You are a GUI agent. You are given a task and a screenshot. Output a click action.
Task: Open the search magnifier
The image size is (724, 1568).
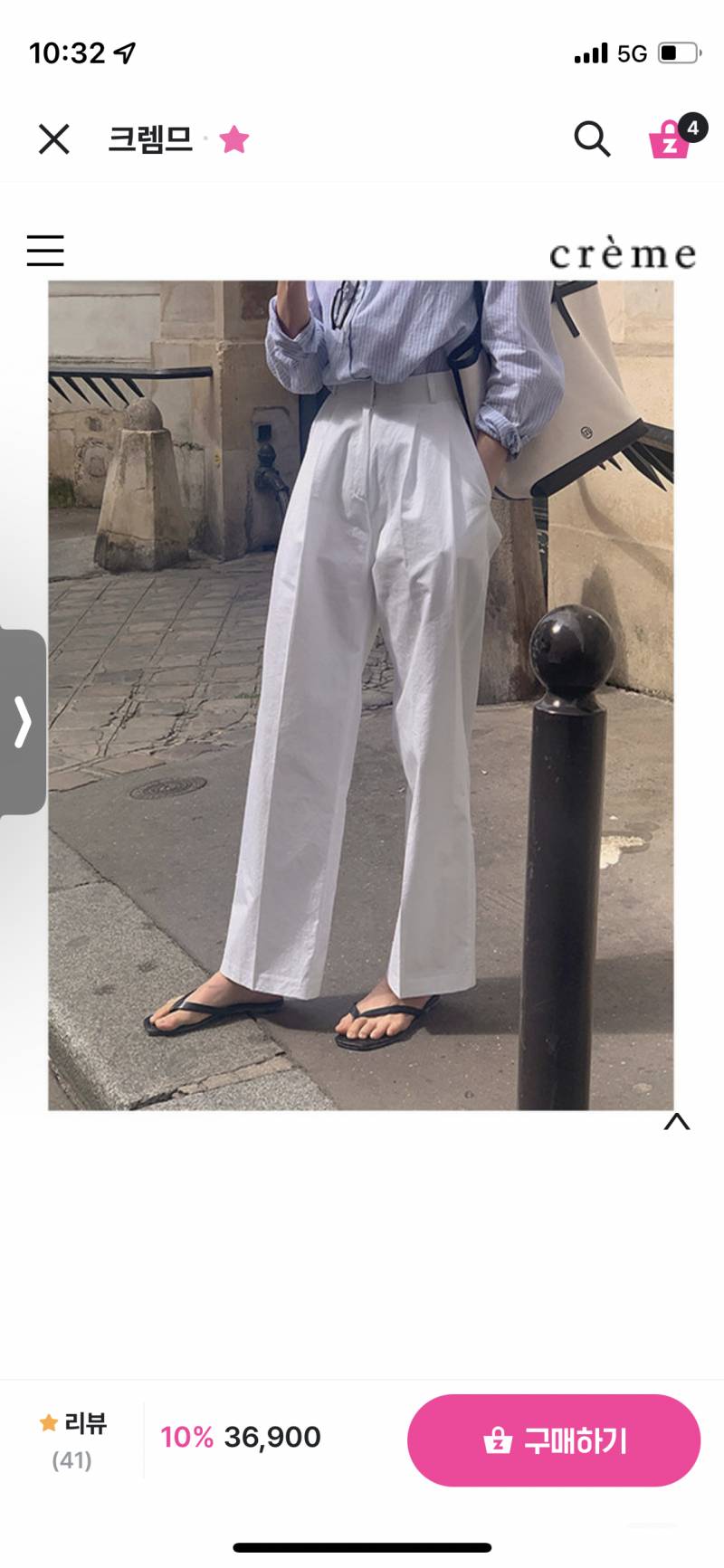point(592,139)
